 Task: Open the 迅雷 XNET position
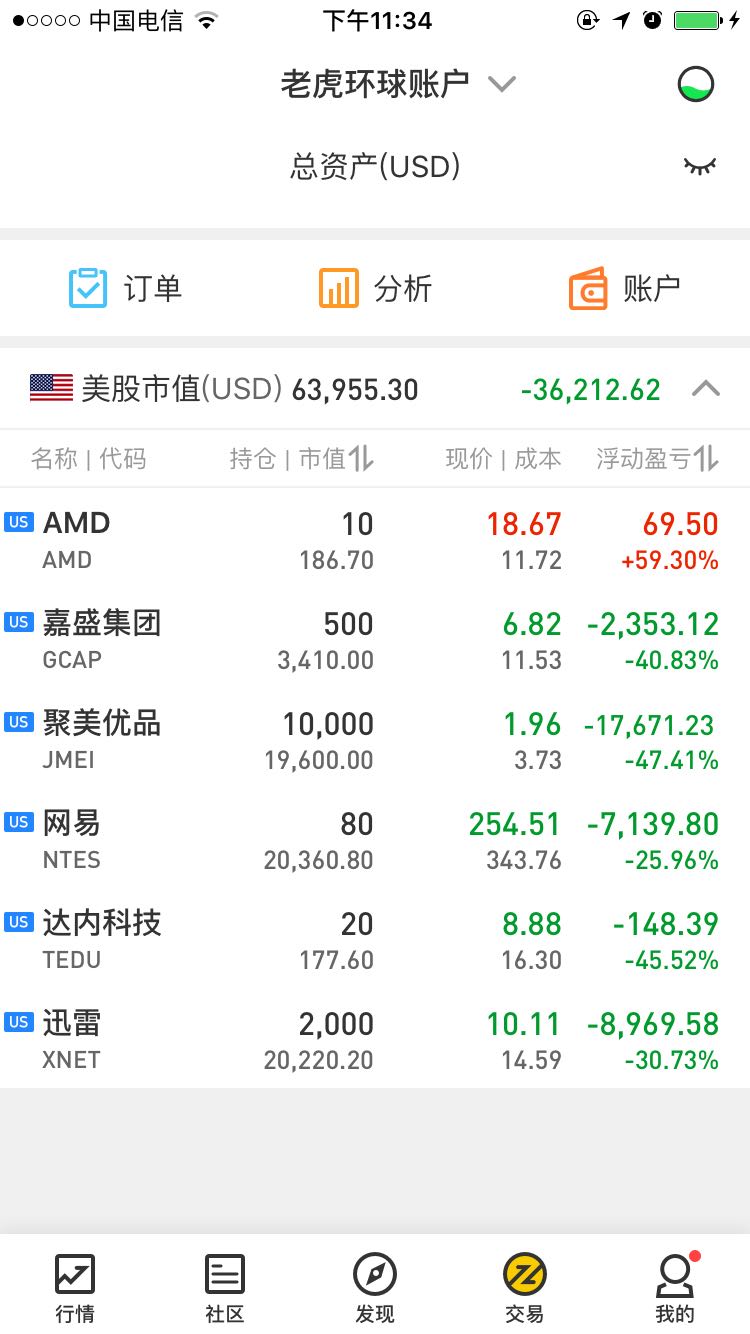(x=375, y=1039)
